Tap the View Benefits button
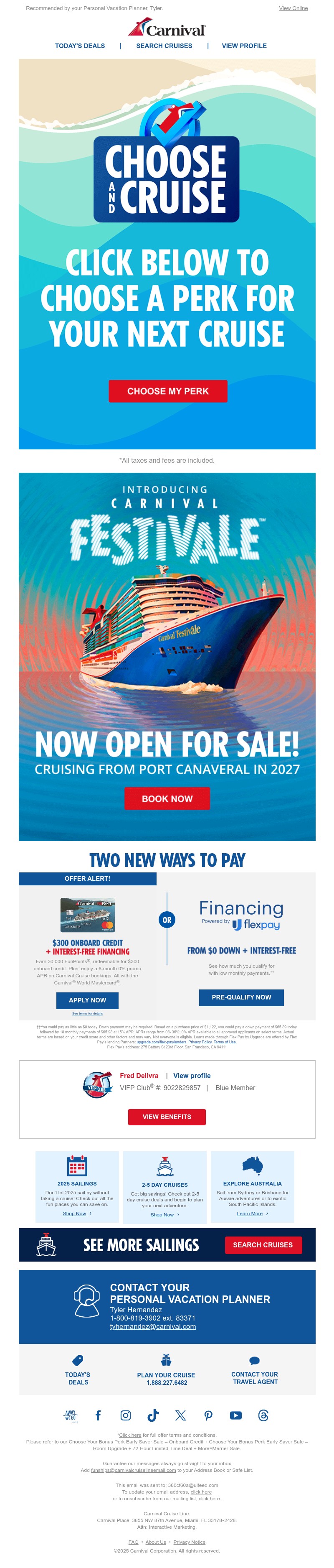 click(x=167, y=1117)
